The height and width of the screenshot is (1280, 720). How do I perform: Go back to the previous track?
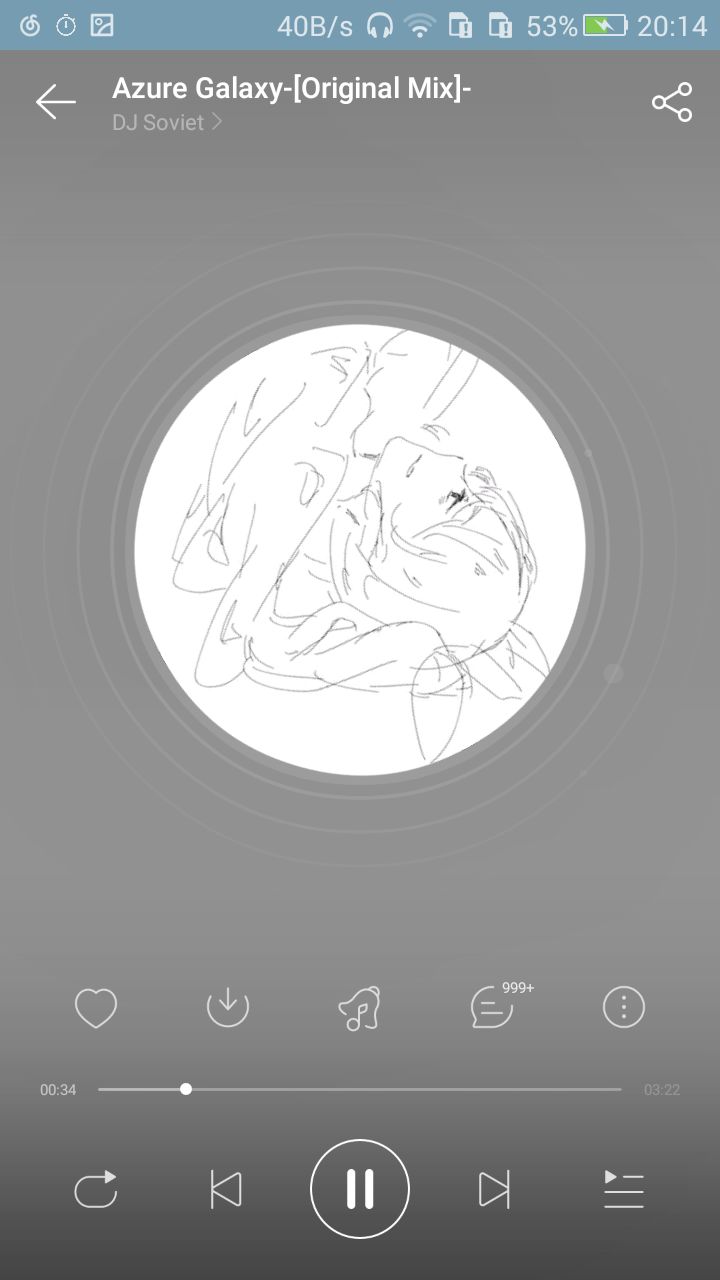[227, 1190]
